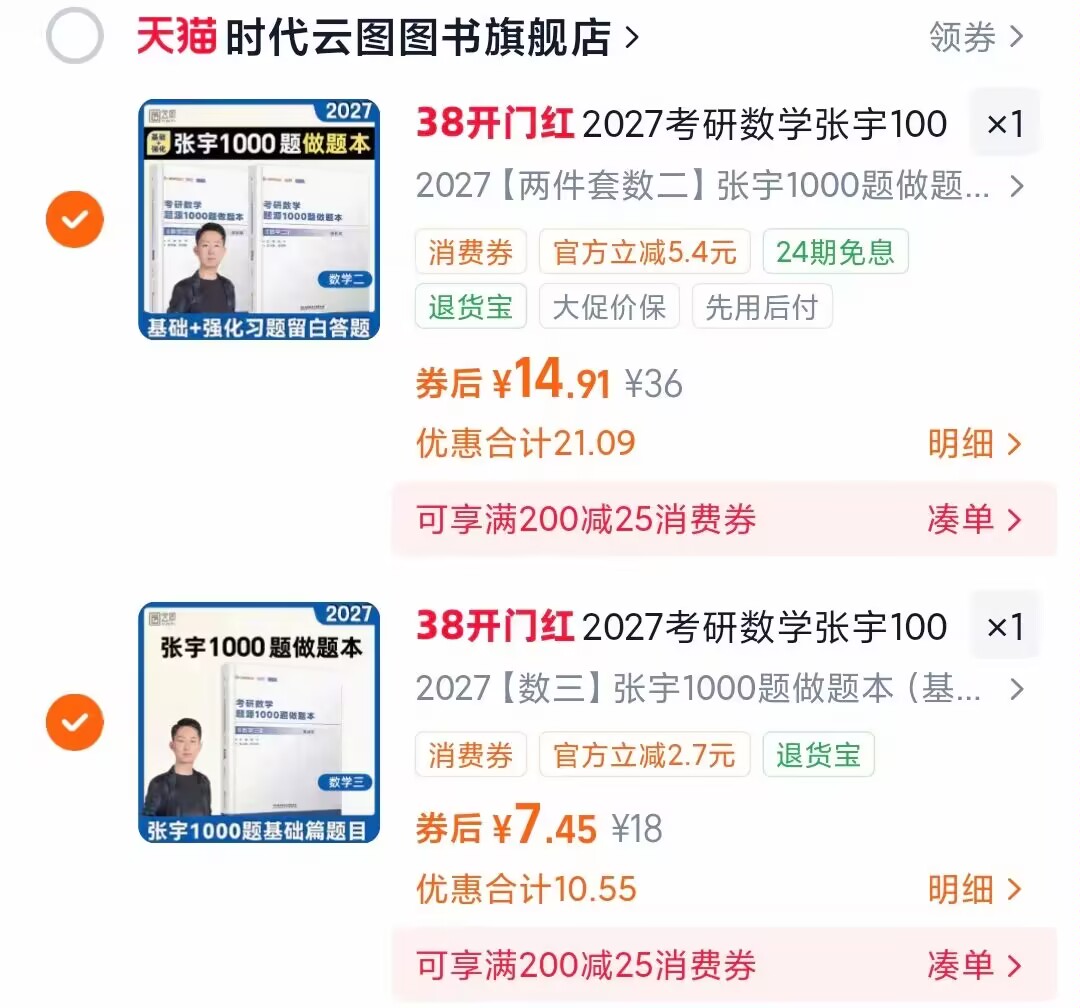Image resolution: width=1080 pixels, height=1008 pixels.
Task: Uncheck the 数学二 两件套 item
Action: coord(75,219)
